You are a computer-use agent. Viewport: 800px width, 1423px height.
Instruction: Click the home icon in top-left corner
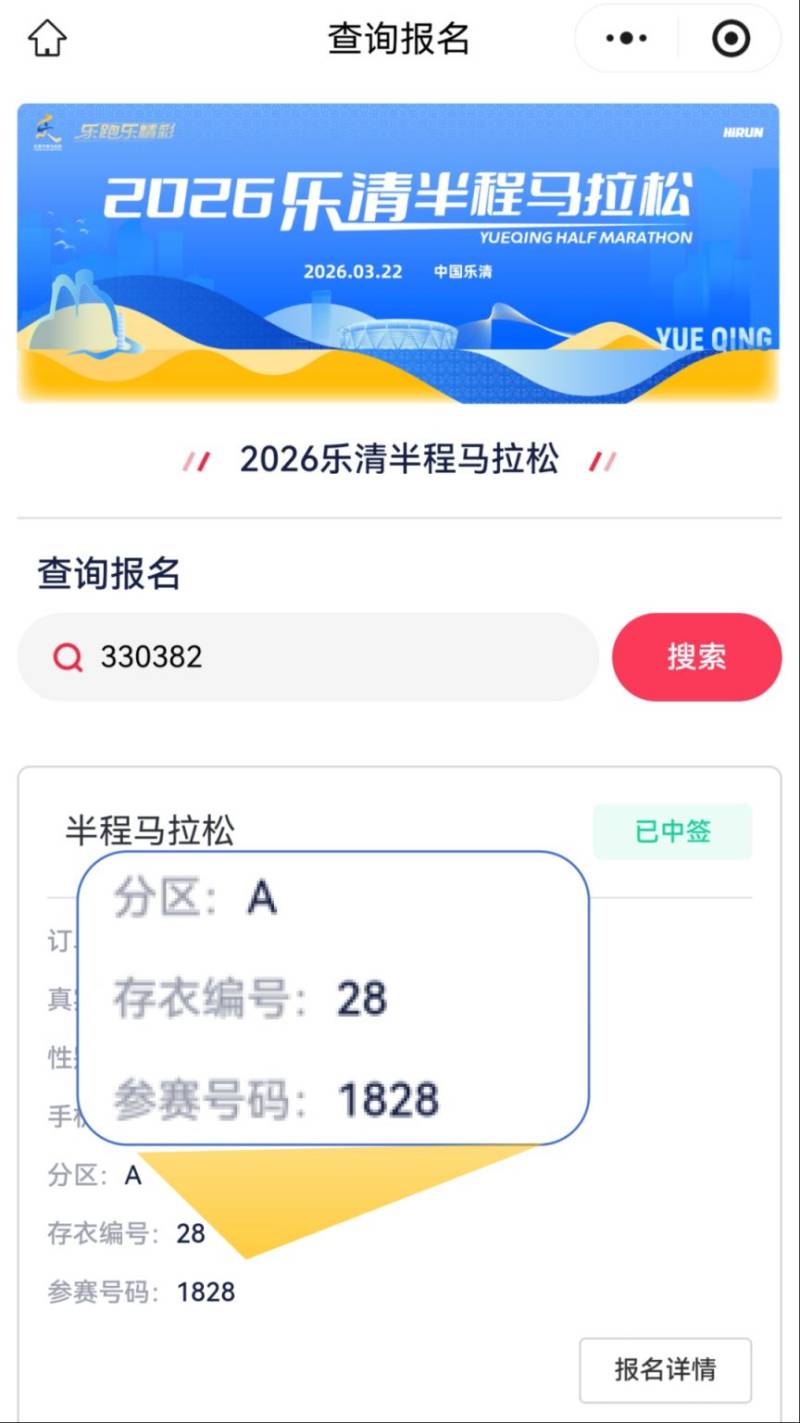[45, 38]
